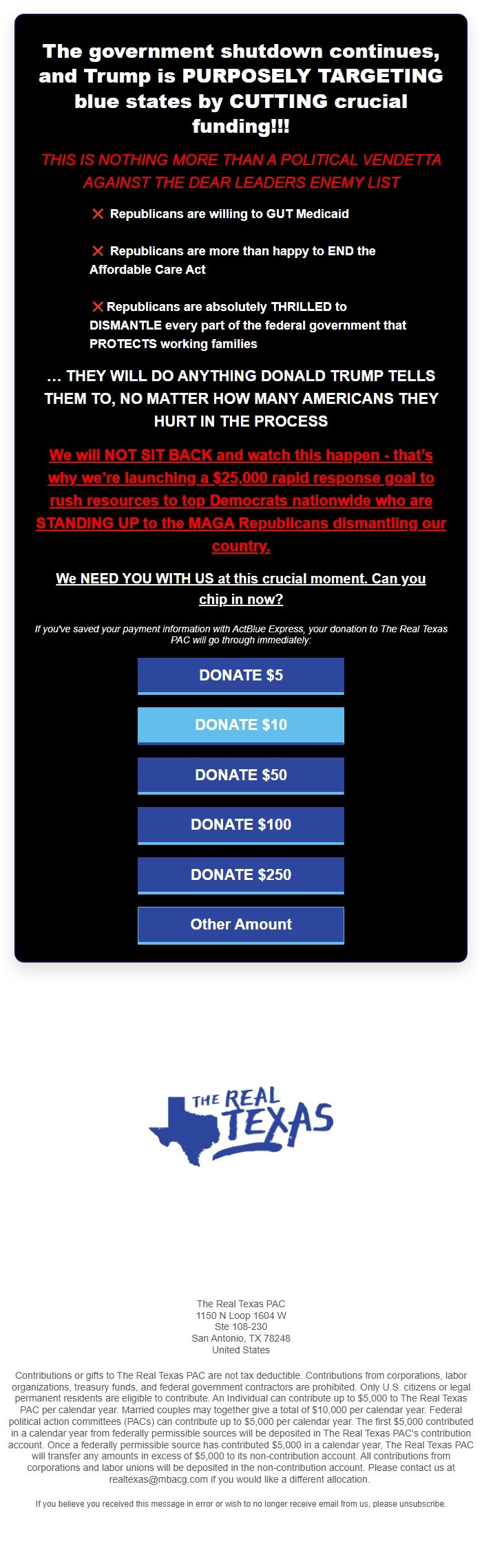This screenshot has width=482, height=1568.
Task: Select DONATE $50
Action: (x=241, y=775)
